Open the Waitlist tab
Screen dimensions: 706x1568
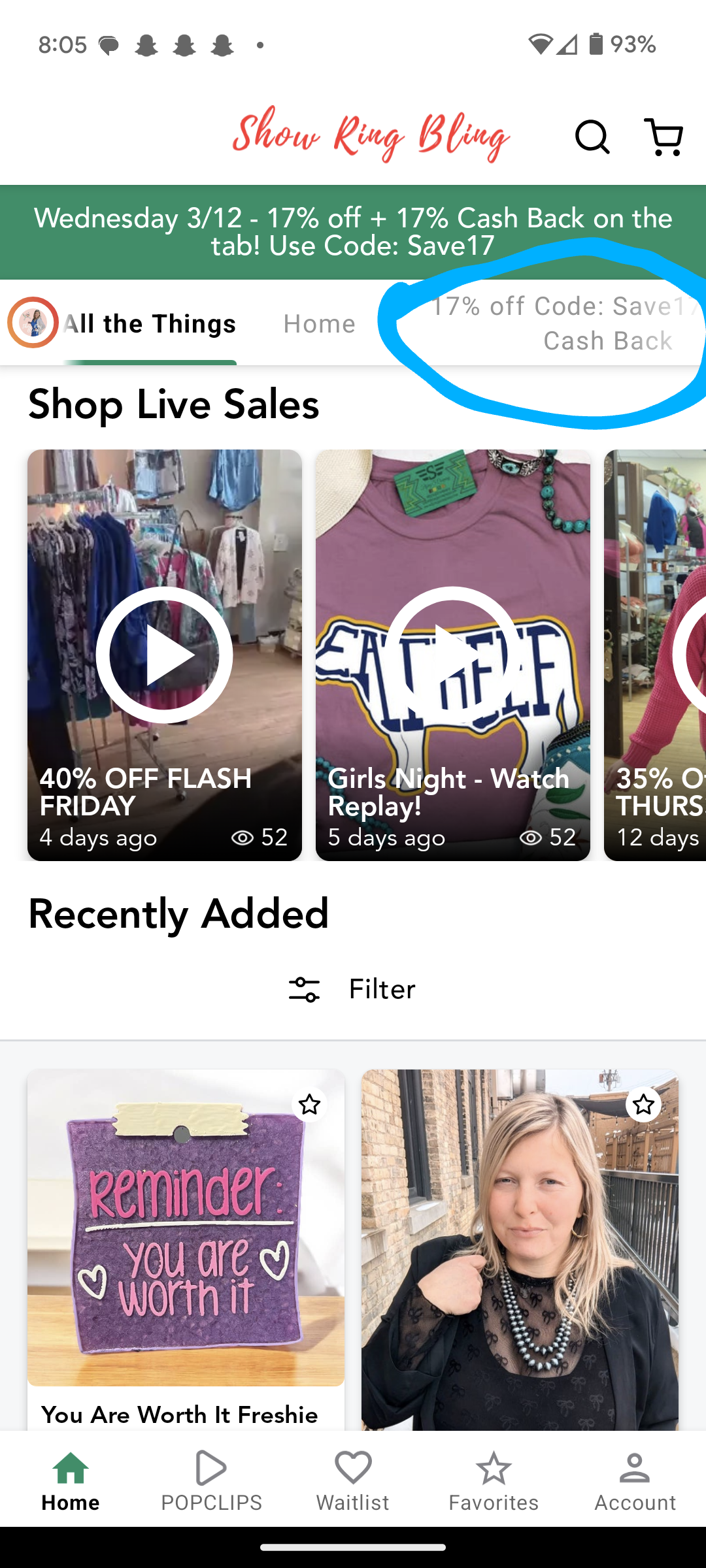pos(353,1480)
